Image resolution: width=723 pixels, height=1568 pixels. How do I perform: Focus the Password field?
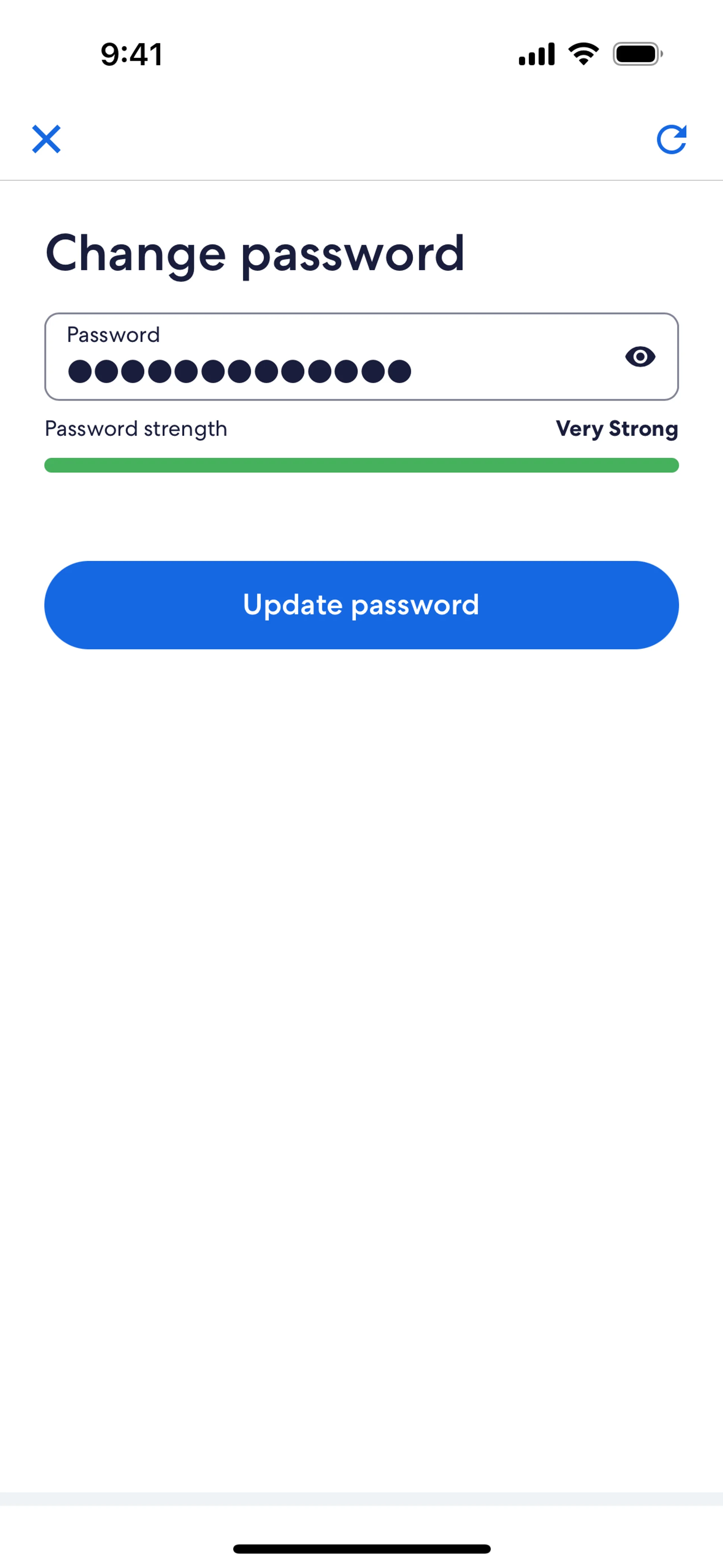pyautogui.click(x=361, y=357)
